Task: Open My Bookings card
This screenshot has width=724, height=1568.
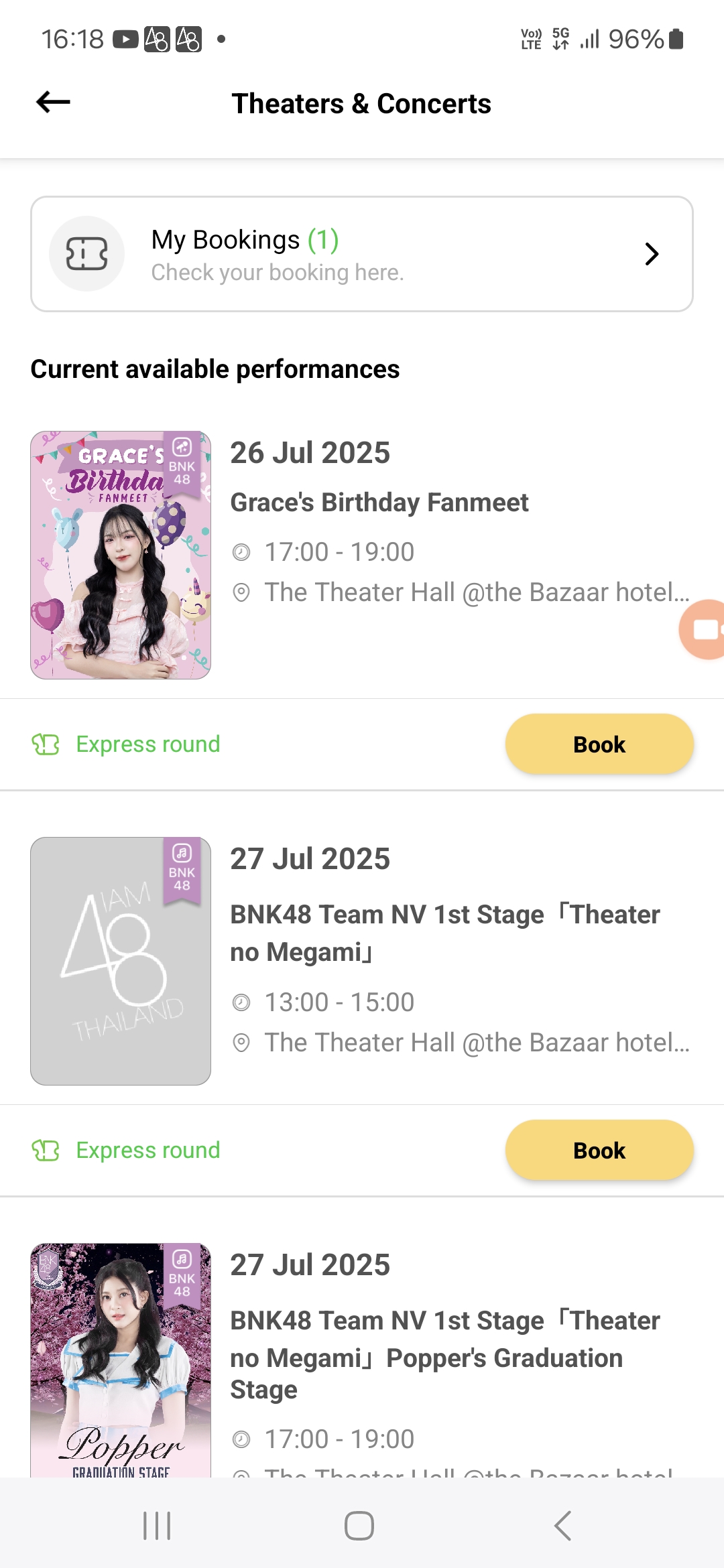Action: point(362,254)
